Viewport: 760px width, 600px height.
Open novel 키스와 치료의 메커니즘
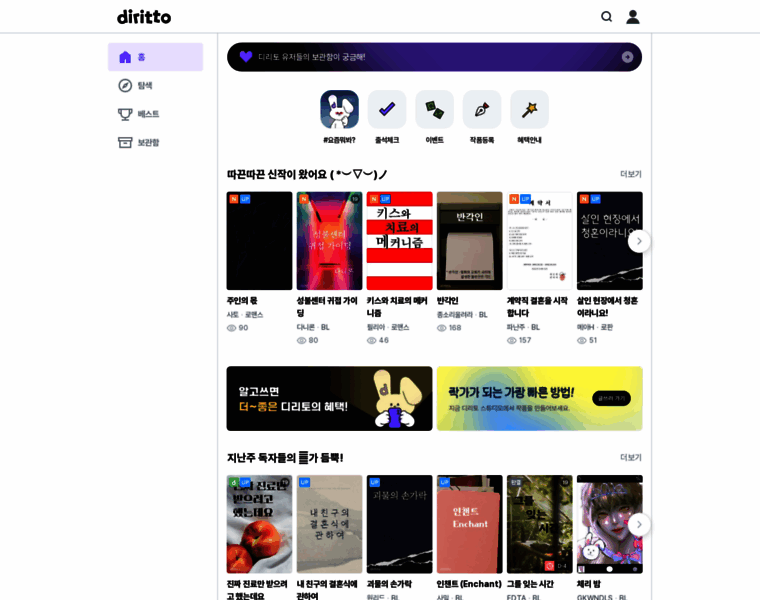coord(399,241)
